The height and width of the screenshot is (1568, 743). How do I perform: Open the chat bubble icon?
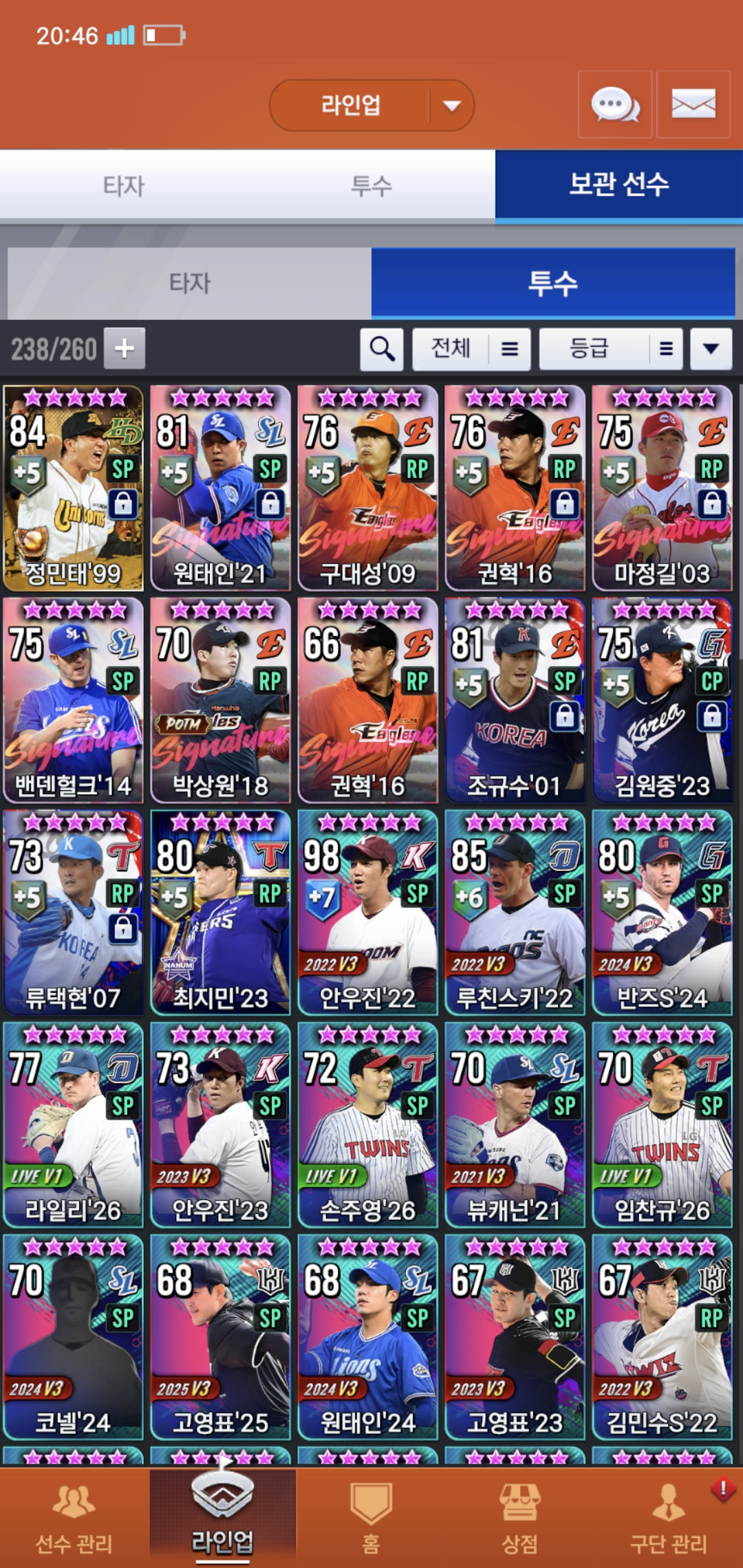tap(614, 105)
